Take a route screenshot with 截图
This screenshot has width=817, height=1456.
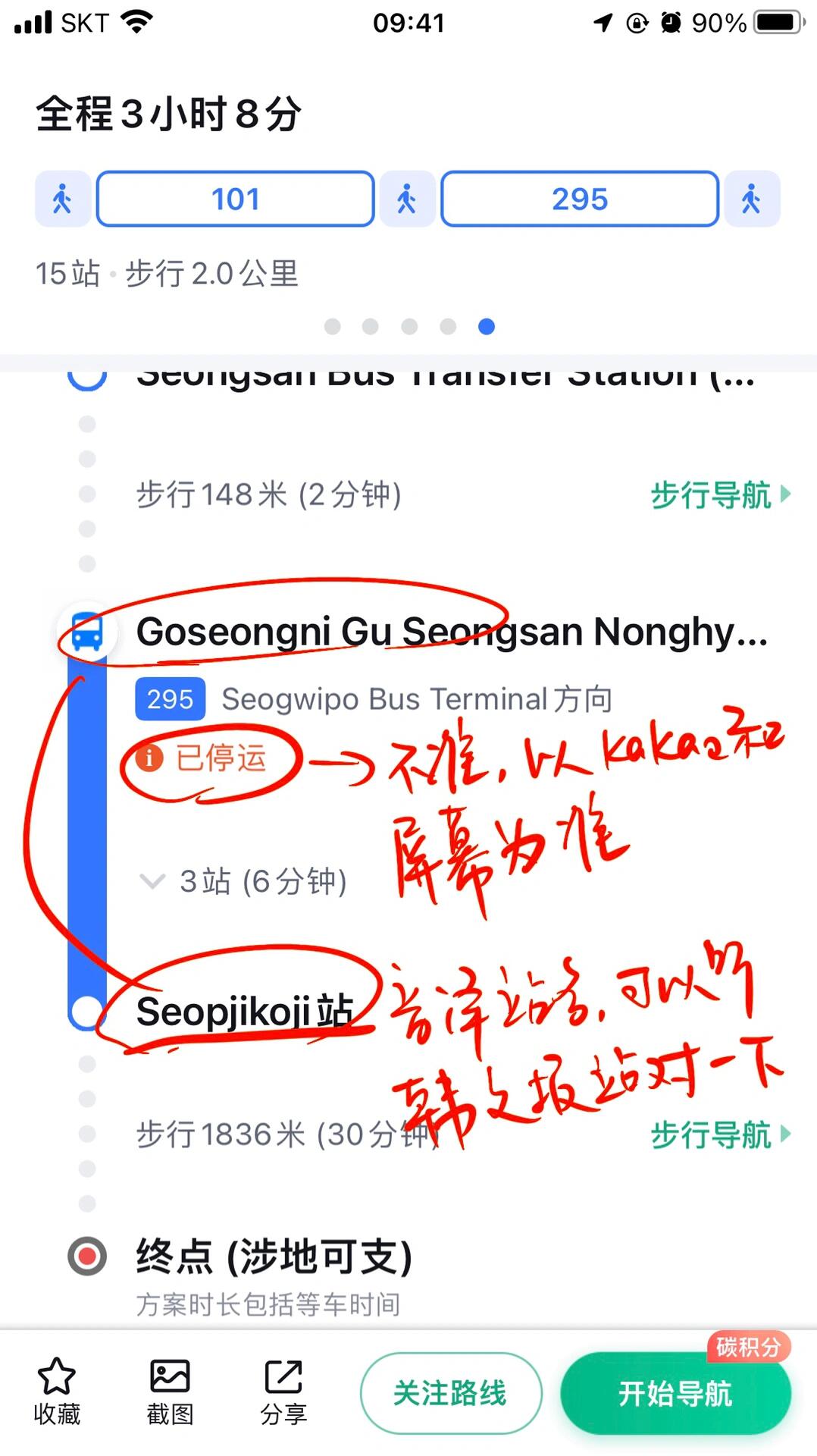pos(170,1392)
